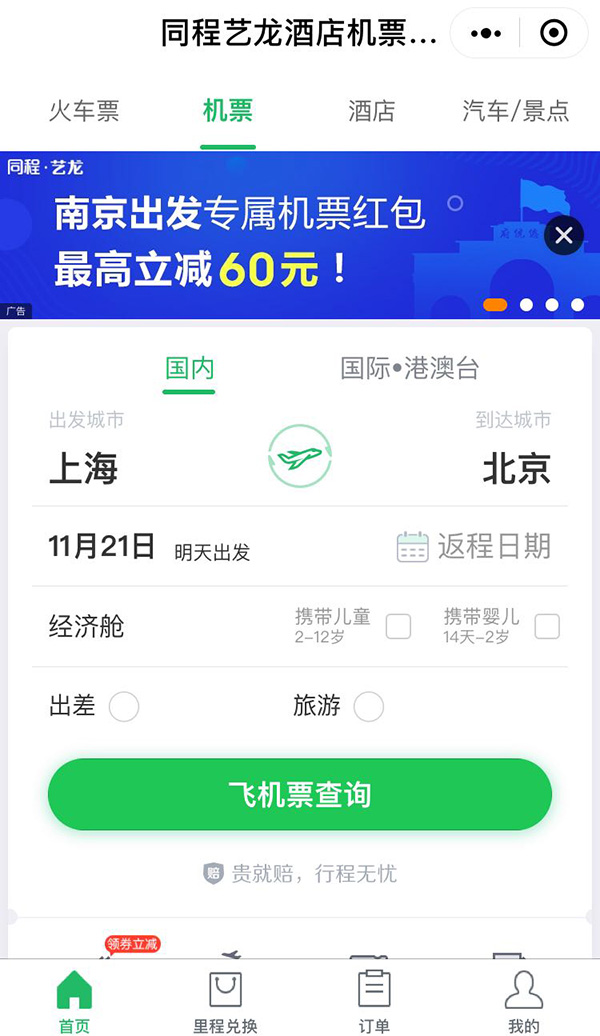This screenshot has height=1036, width=600.
Task: Change arrival city 北京
Action: point(516,468)
